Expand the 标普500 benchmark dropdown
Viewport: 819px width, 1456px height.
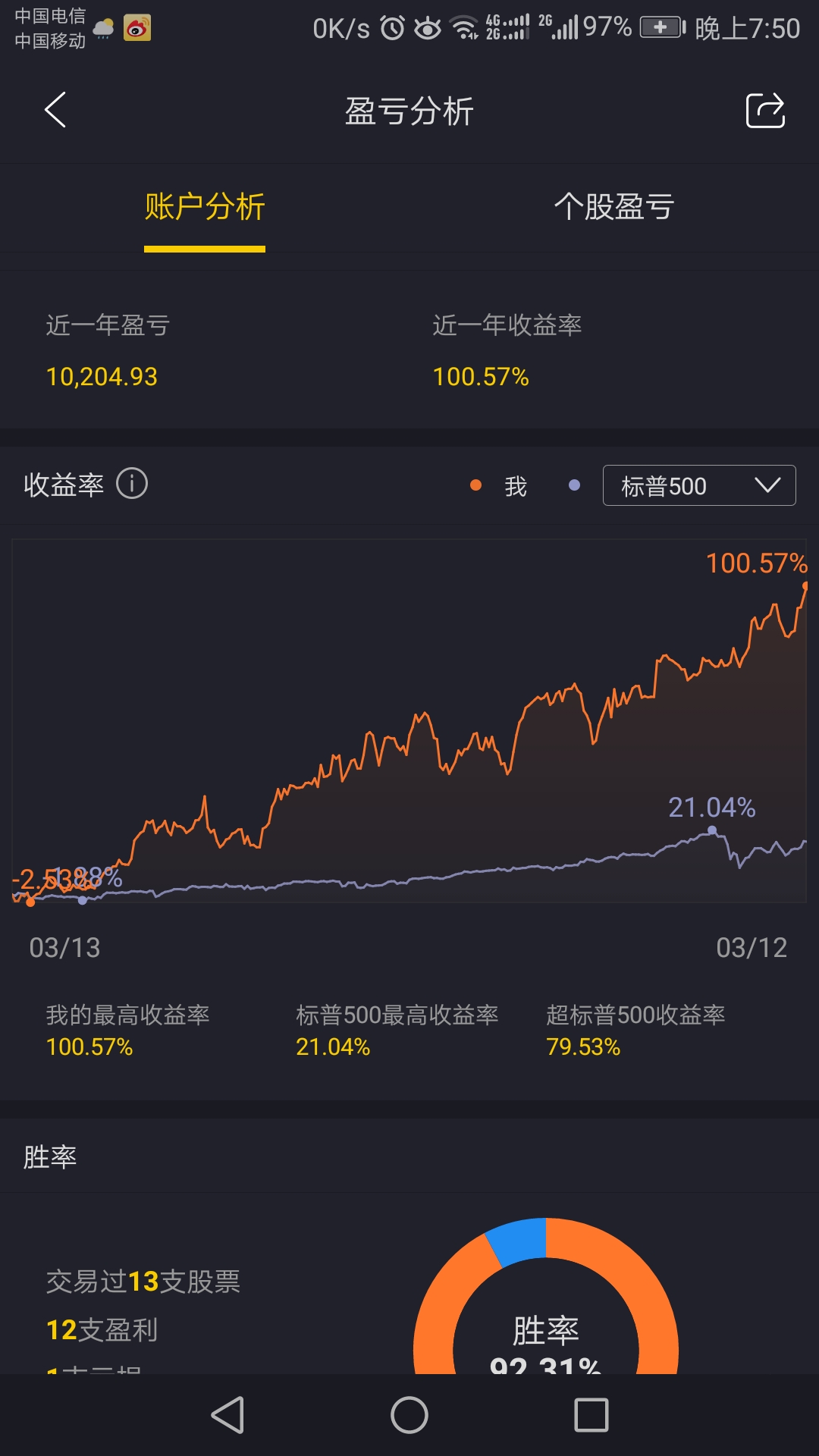tap(699, 485)
